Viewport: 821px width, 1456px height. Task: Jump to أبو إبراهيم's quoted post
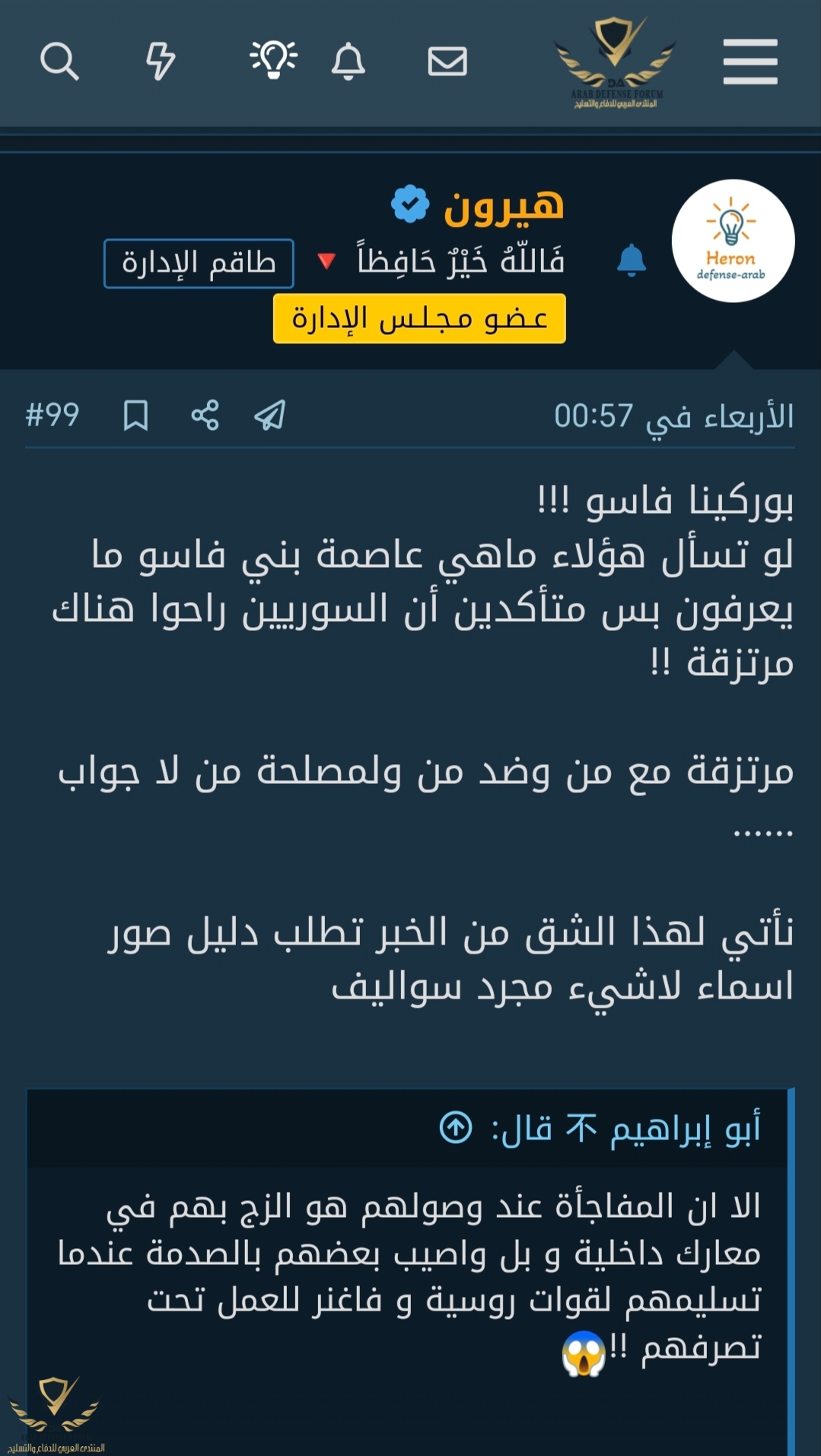456,1128
